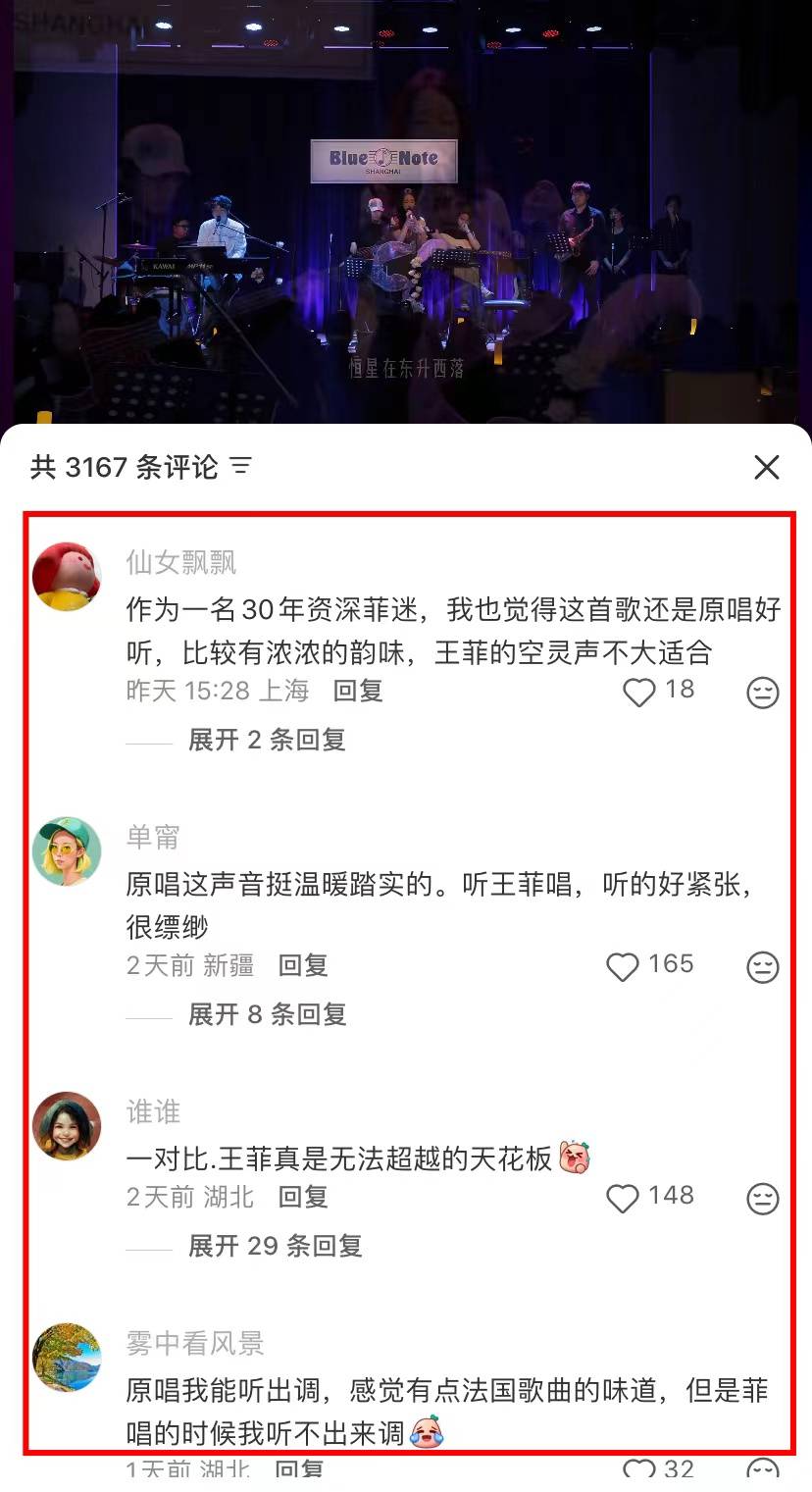Open the comment sort options icon

(x=241, y=467)
